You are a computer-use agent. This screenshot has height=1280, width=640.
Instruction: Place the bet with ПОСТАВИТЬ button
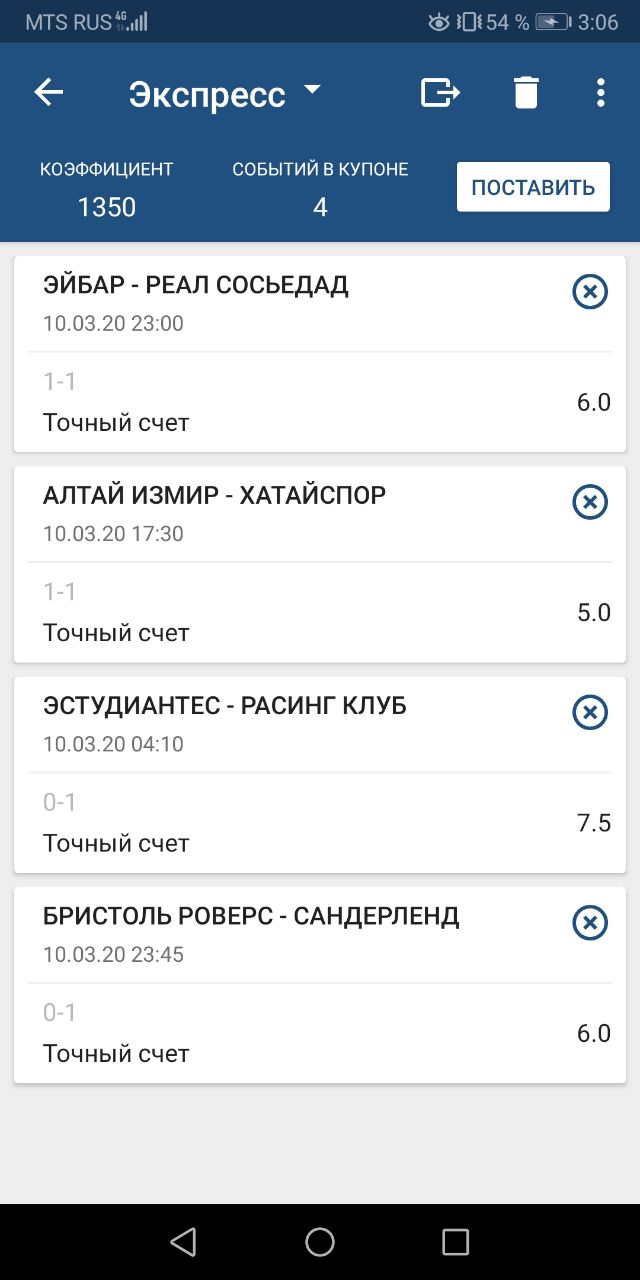tap(533, 187)
